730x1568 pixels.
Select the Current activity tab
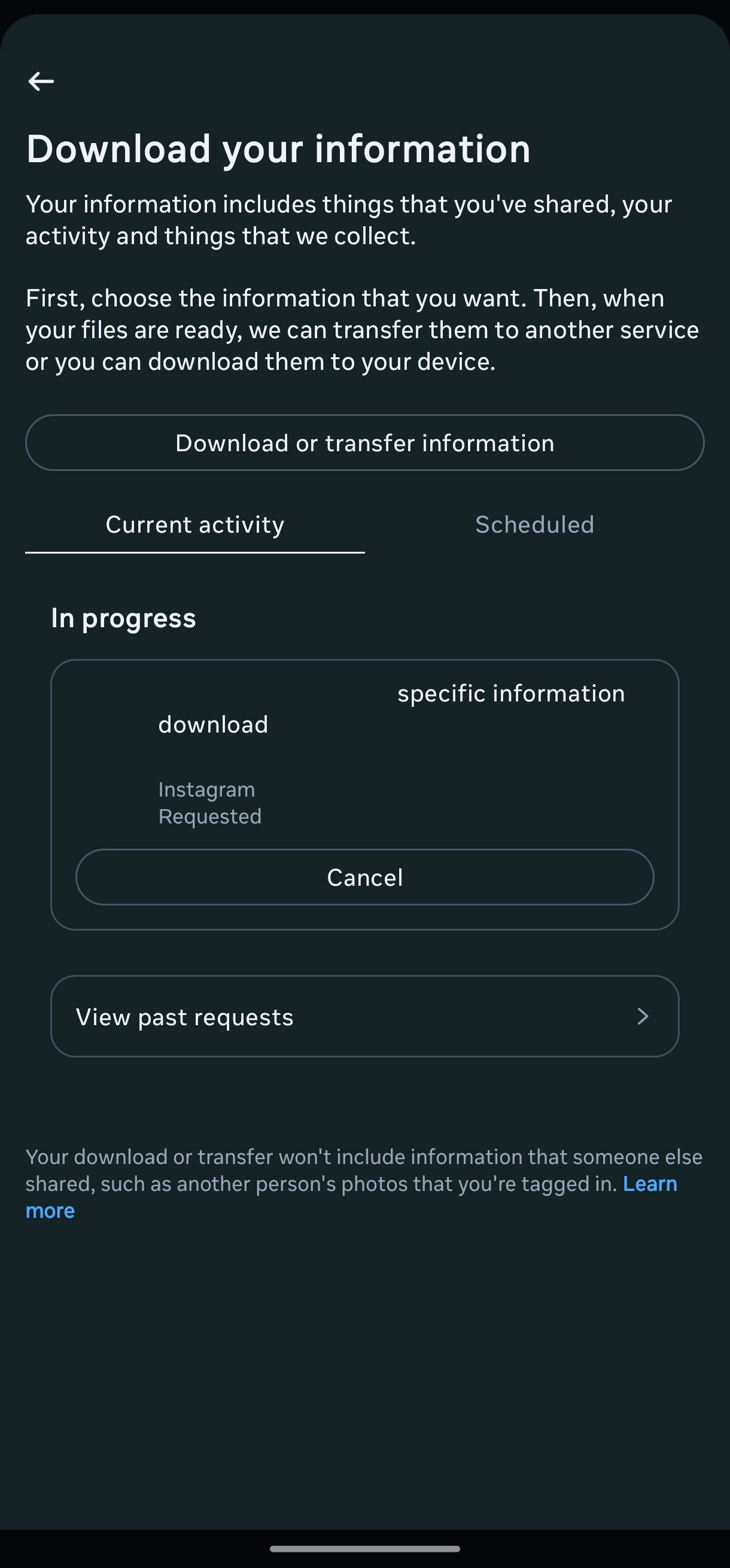(194, 525)
